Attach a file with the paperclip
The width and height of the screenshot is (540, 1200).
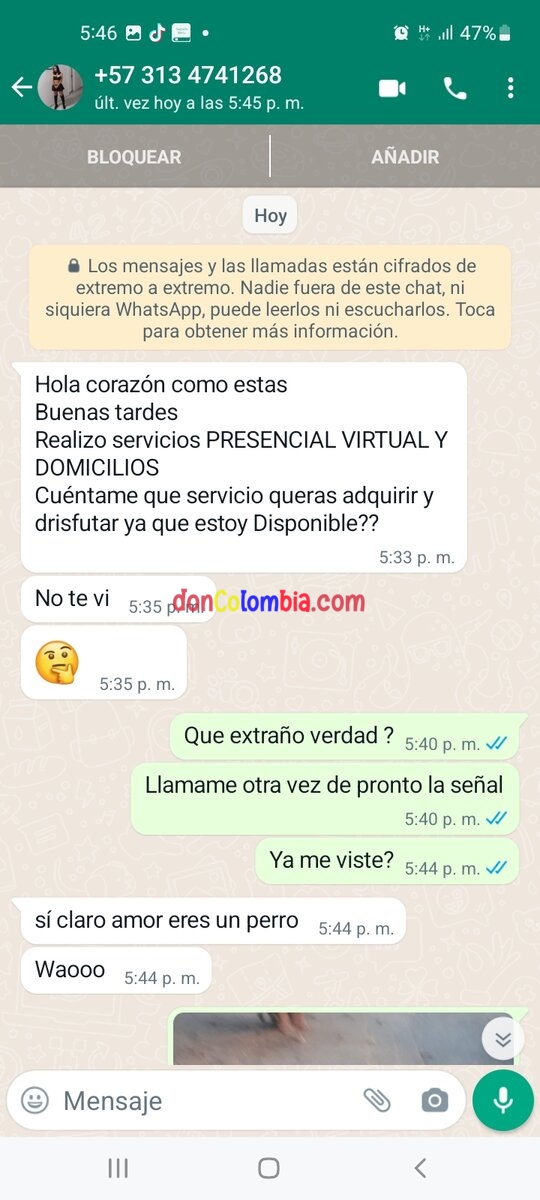coord(377,1101)
